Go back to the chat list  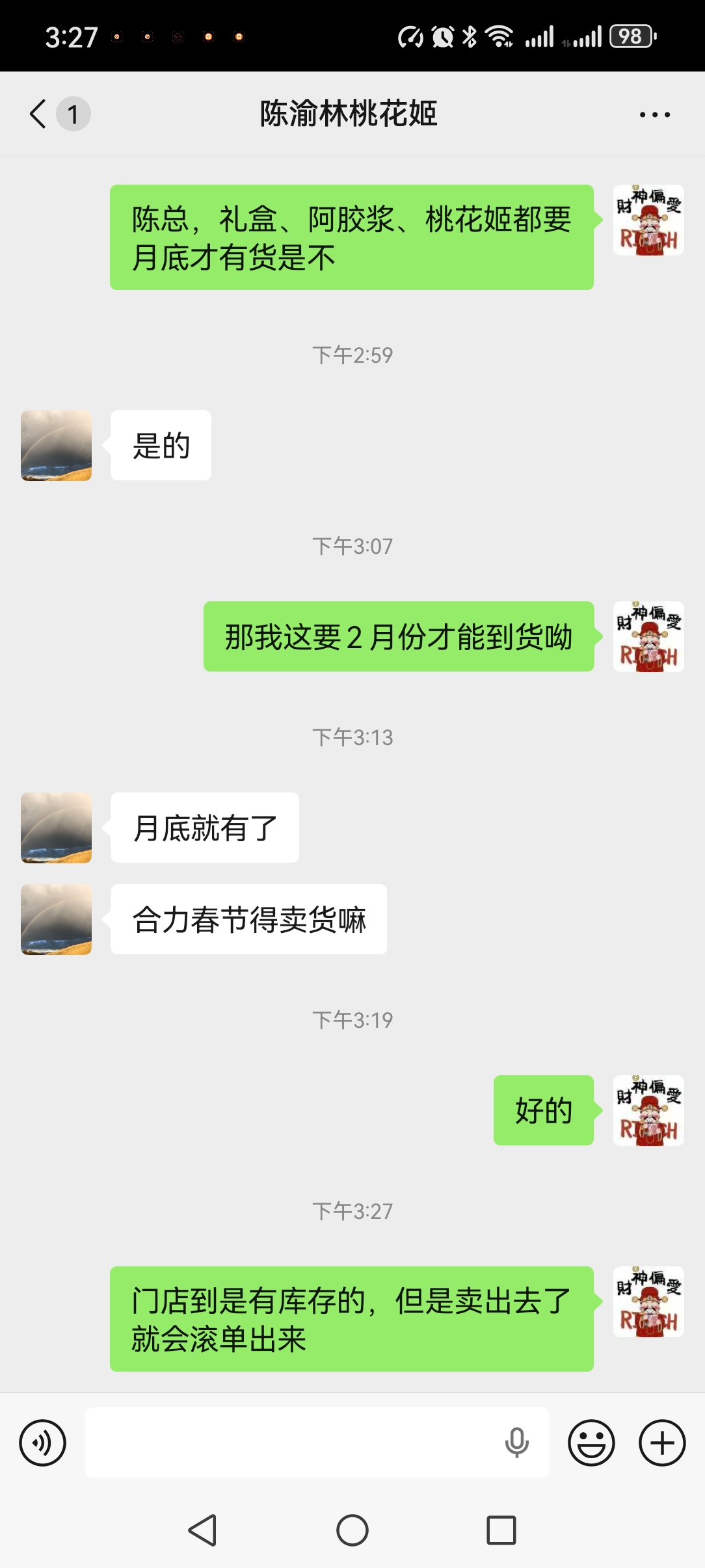(39, 114)
